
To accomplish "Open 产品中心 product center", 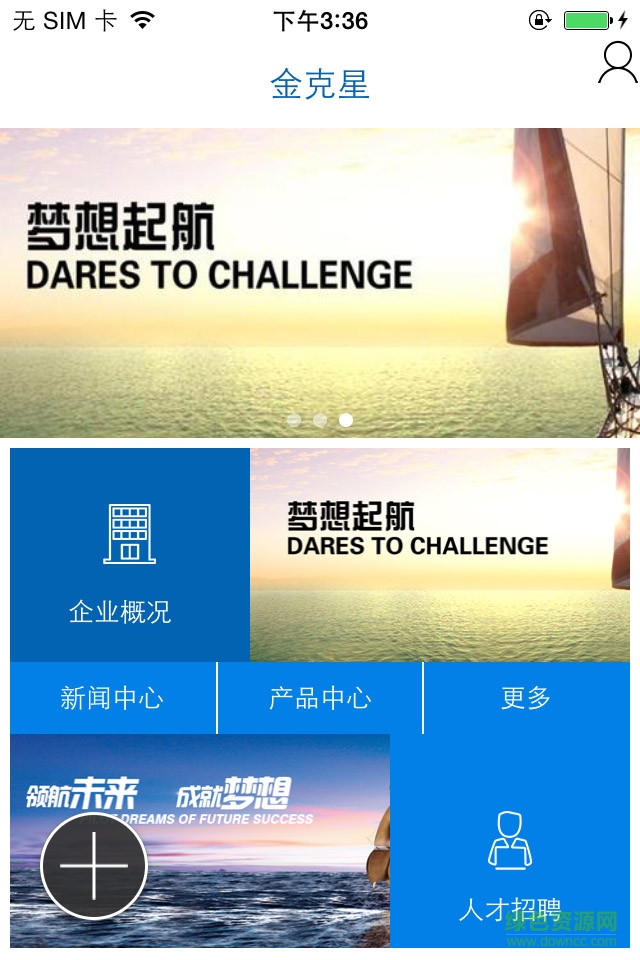I will tap(320, 698).
